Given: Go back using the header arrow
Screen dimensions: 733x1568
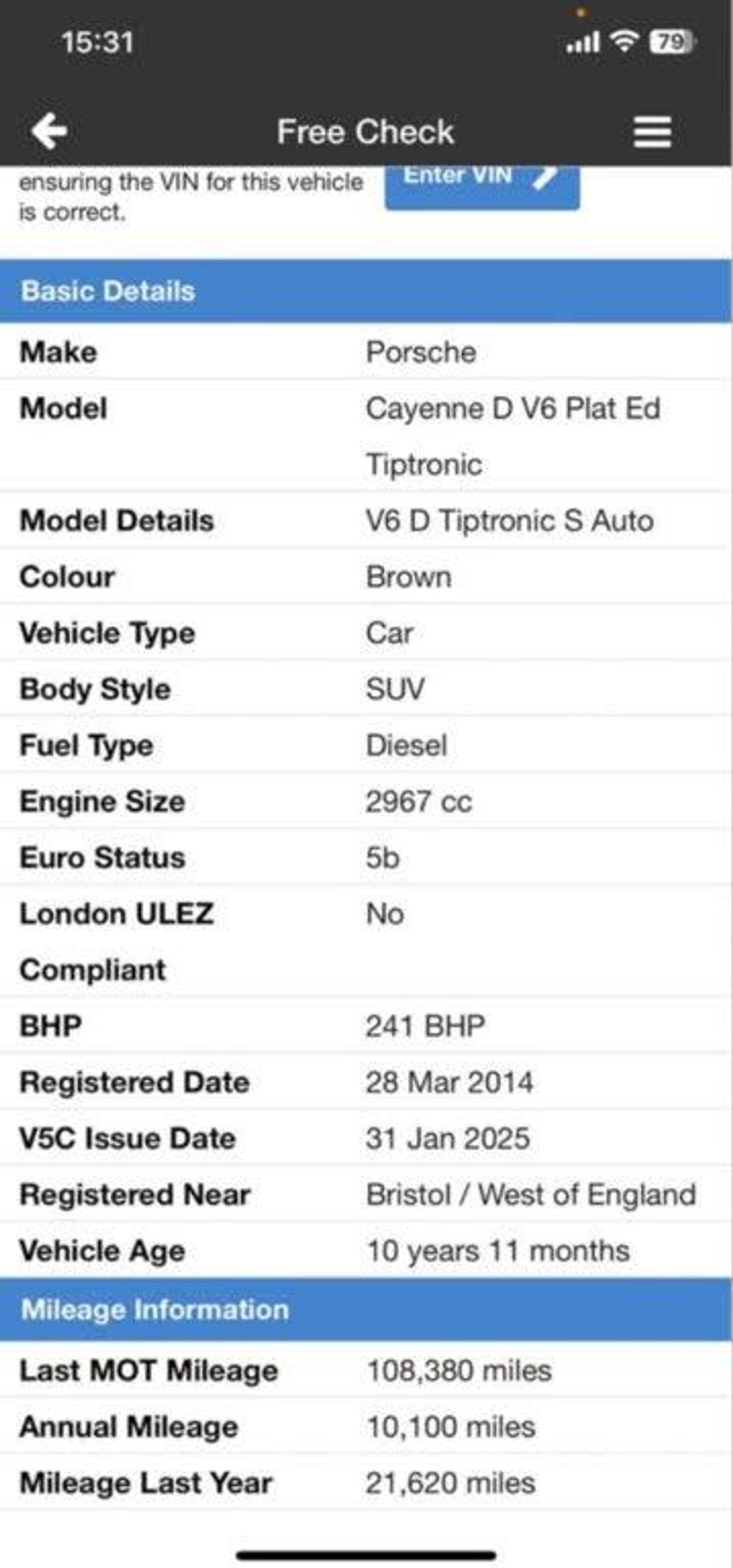Looking at the screenshot, I should click(x=49, y=131).
